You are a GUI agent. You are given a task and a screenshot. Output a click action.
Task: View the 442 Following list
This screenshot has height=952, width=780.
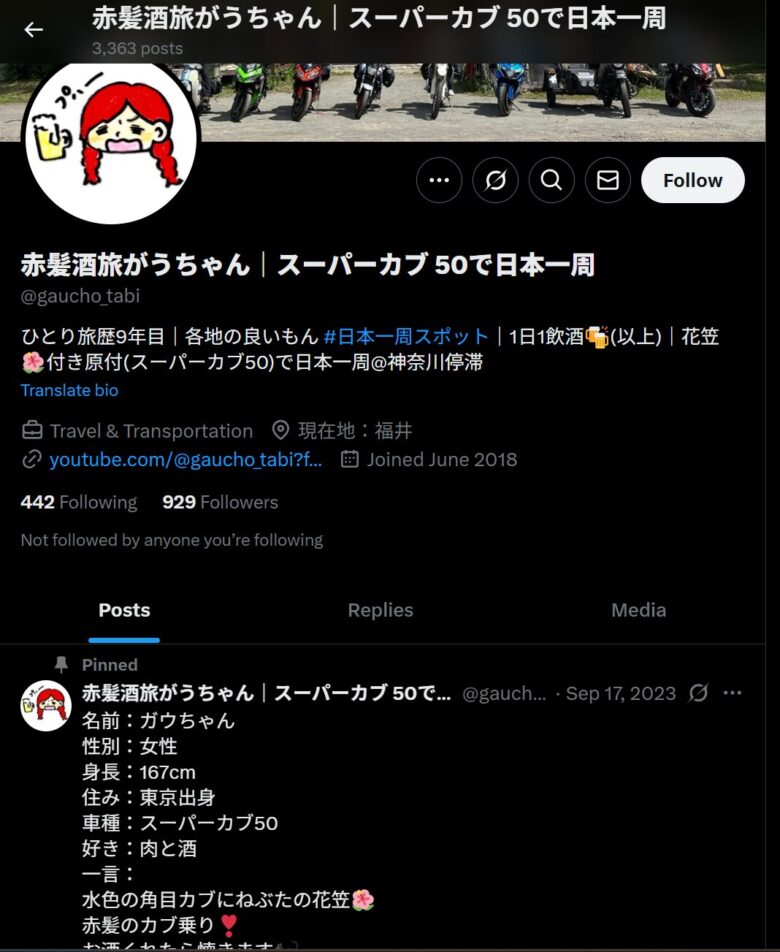[79, 502]
